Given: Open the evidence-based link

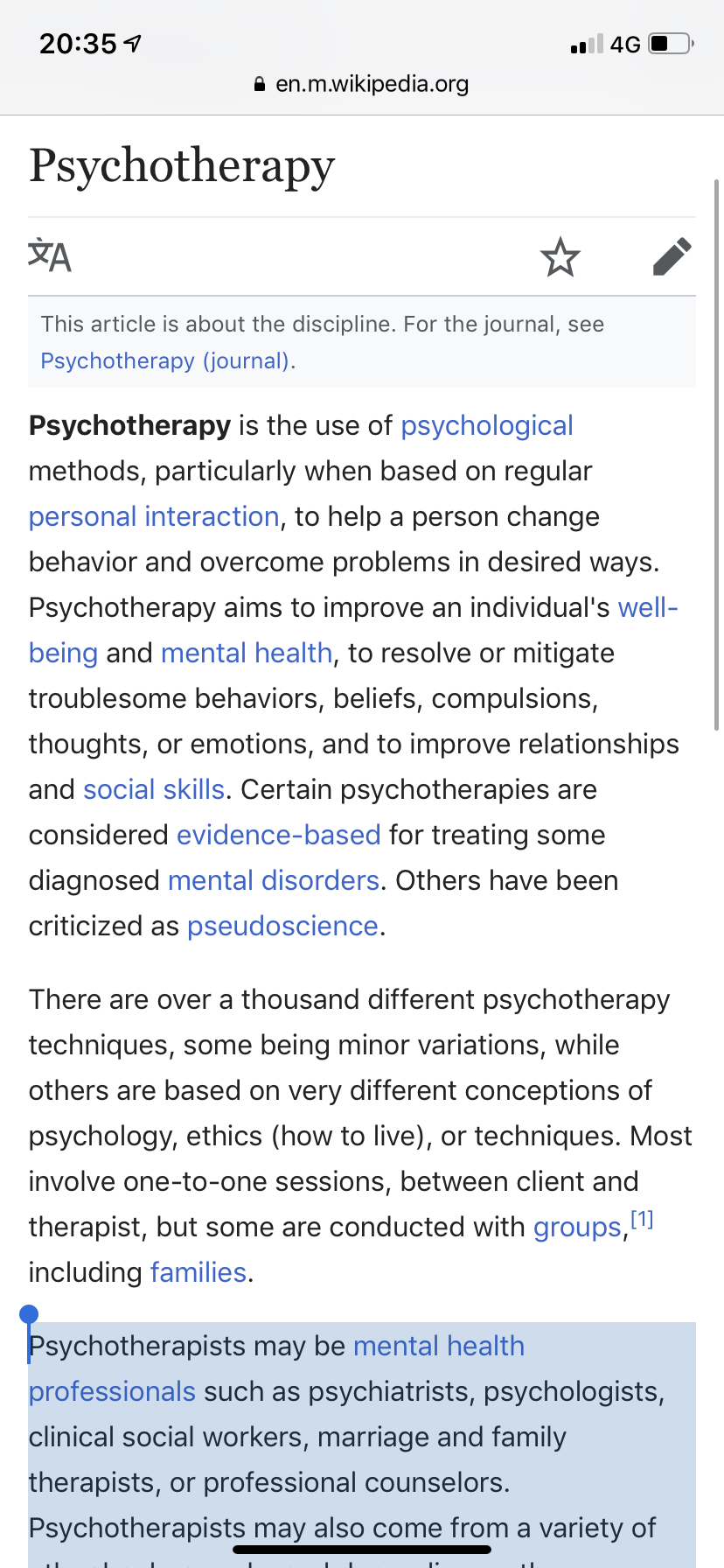Looking at the screenshot, I should (279, 835).
